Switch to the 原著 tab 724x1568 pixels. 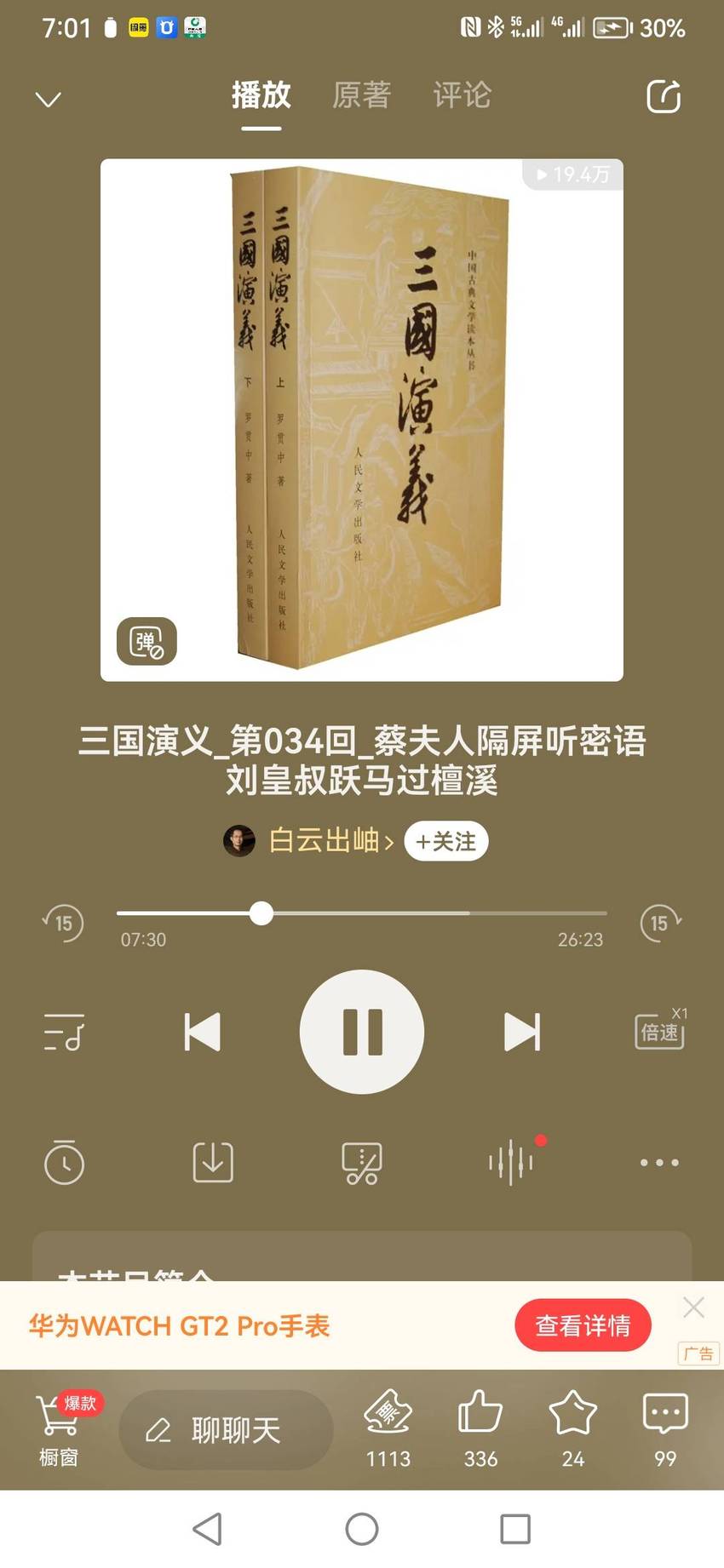(x=361, y=95)
